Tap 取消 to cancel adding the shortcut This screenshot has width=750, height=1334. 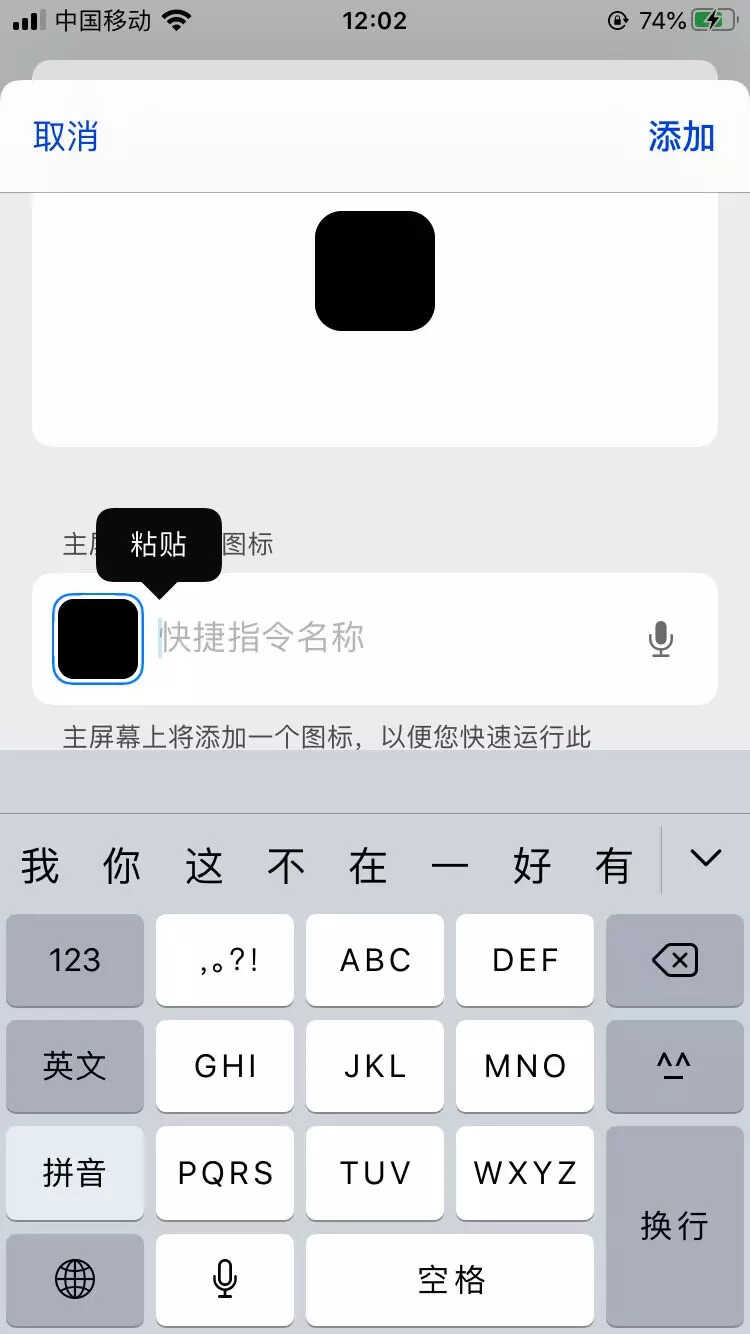point(66,136)
